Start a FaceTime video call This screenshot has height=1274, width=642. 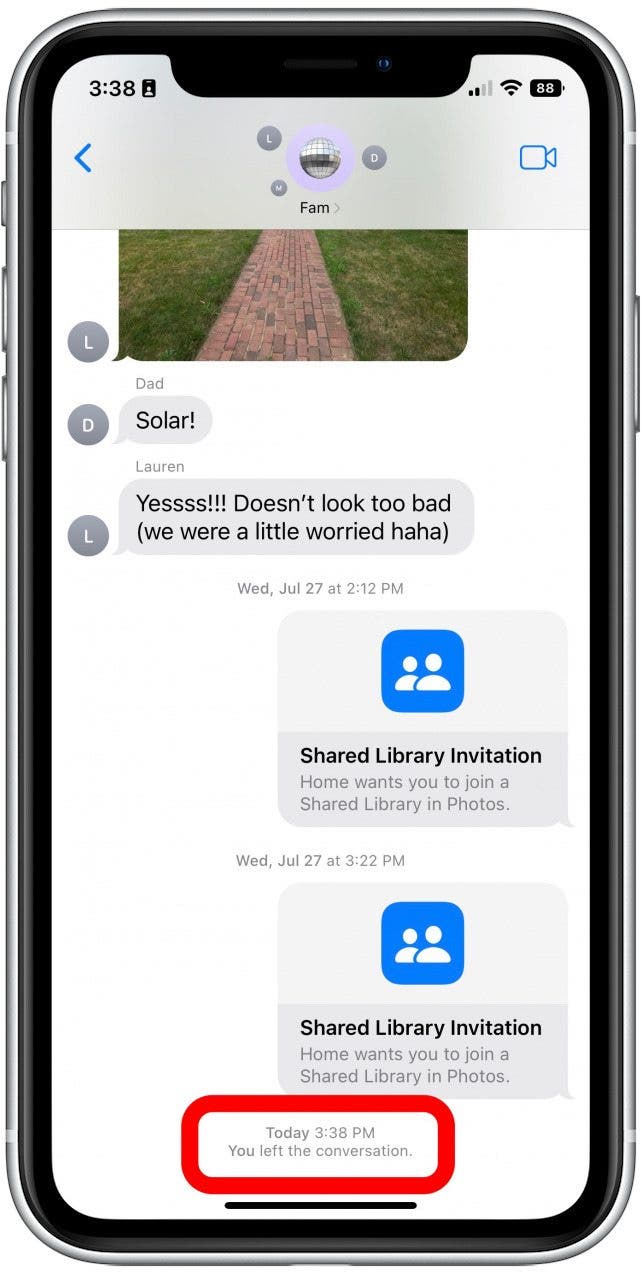537,158
